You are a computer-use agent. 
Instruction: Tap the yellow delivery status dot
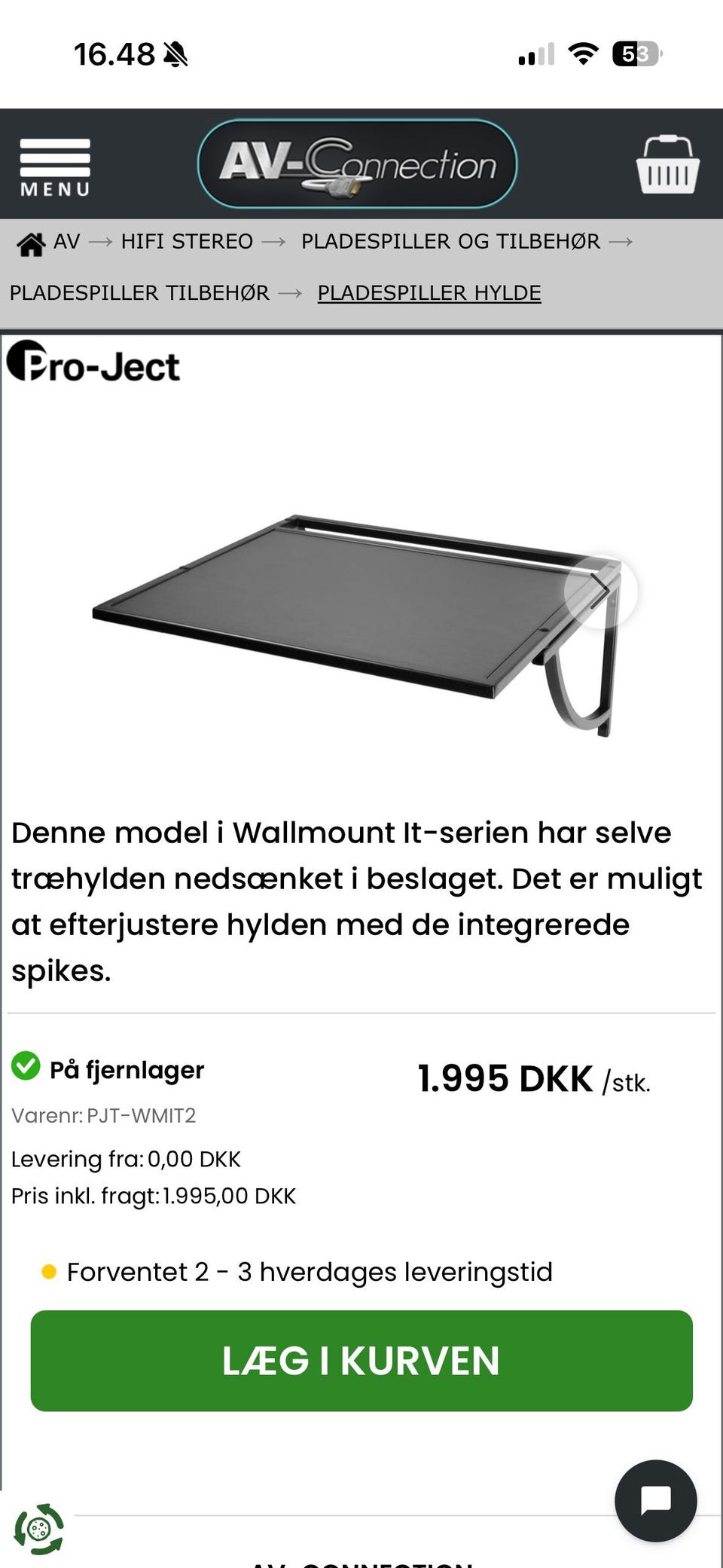point(49,1271)
